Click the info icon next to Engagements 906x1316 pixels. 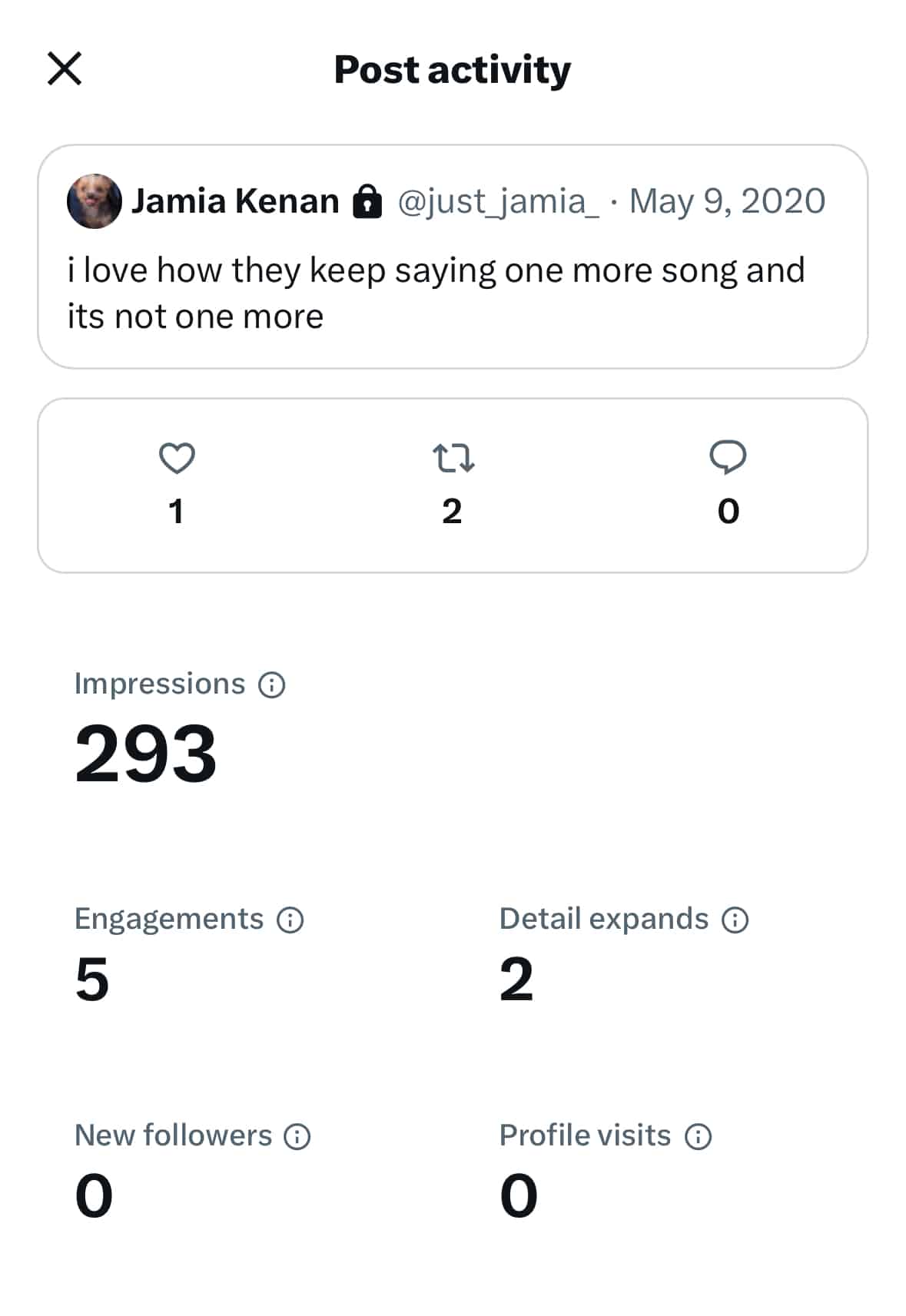point(289,919)
